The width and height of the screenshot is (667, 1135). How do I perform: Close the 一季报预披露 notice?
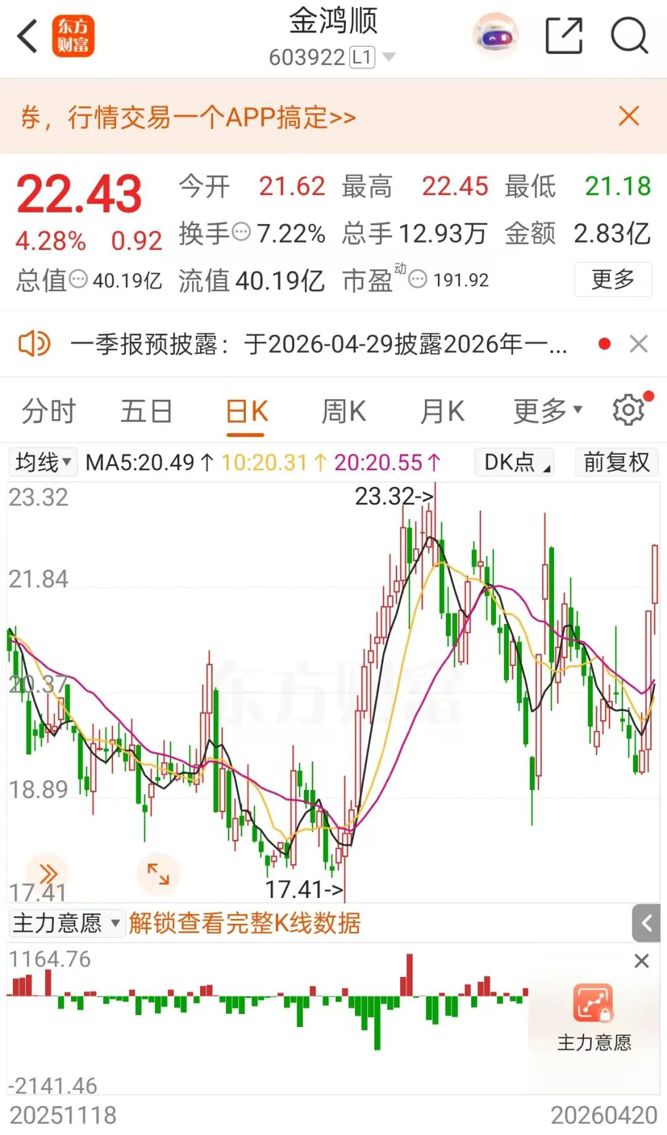tap(639, 345)
